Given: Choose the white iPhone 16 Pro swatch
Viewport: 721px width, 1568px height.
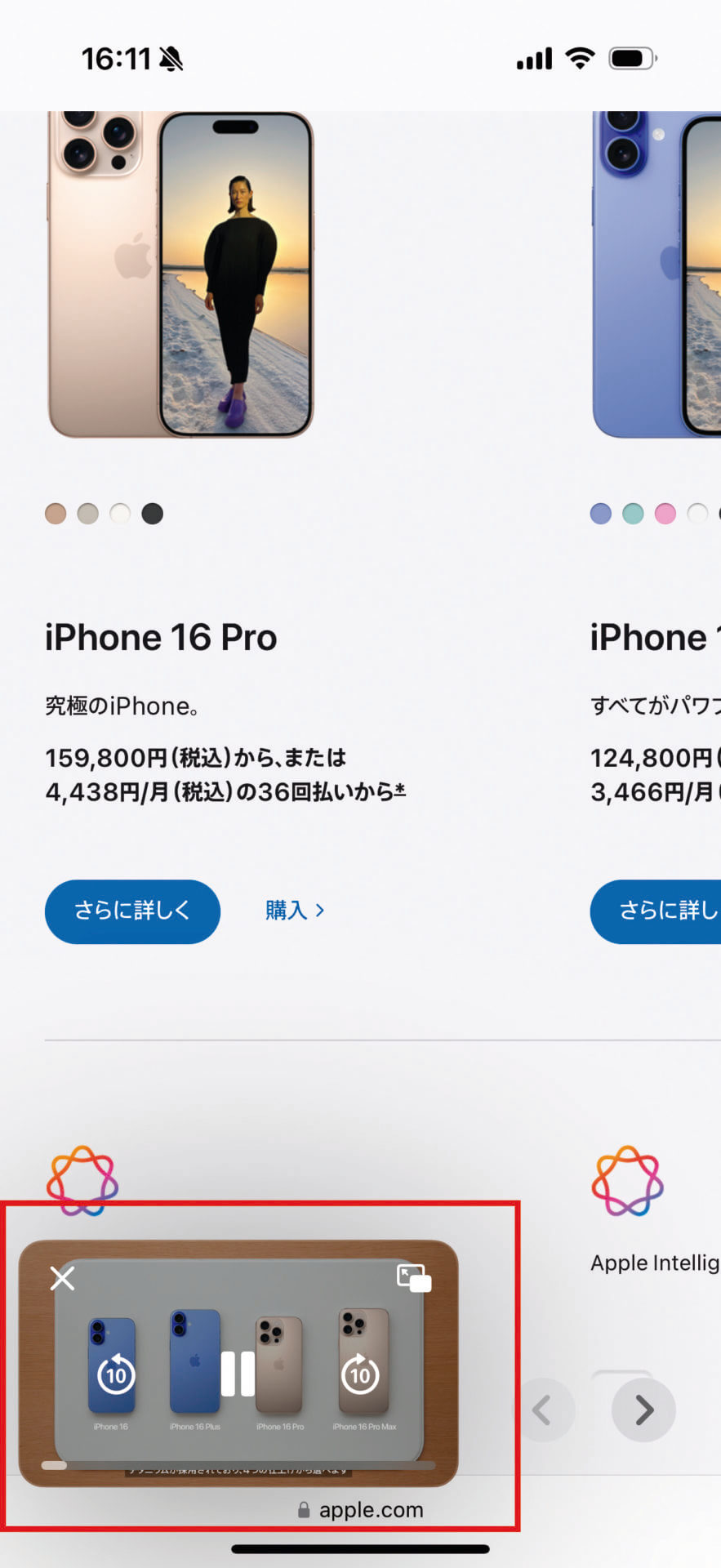Looking at the screenshot, I should pos(120,514).
